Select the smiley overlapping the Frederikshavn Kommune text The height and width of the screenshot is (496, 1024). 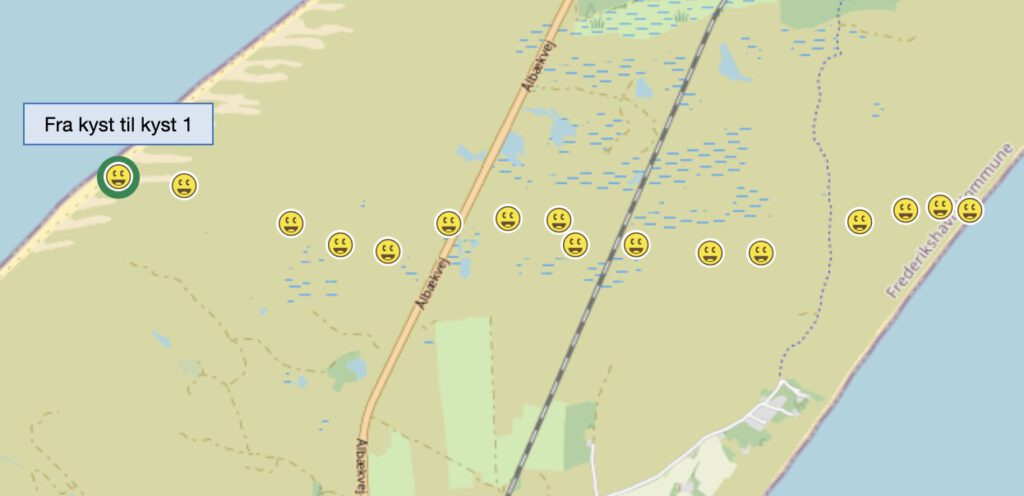click(x=969, y=210)
